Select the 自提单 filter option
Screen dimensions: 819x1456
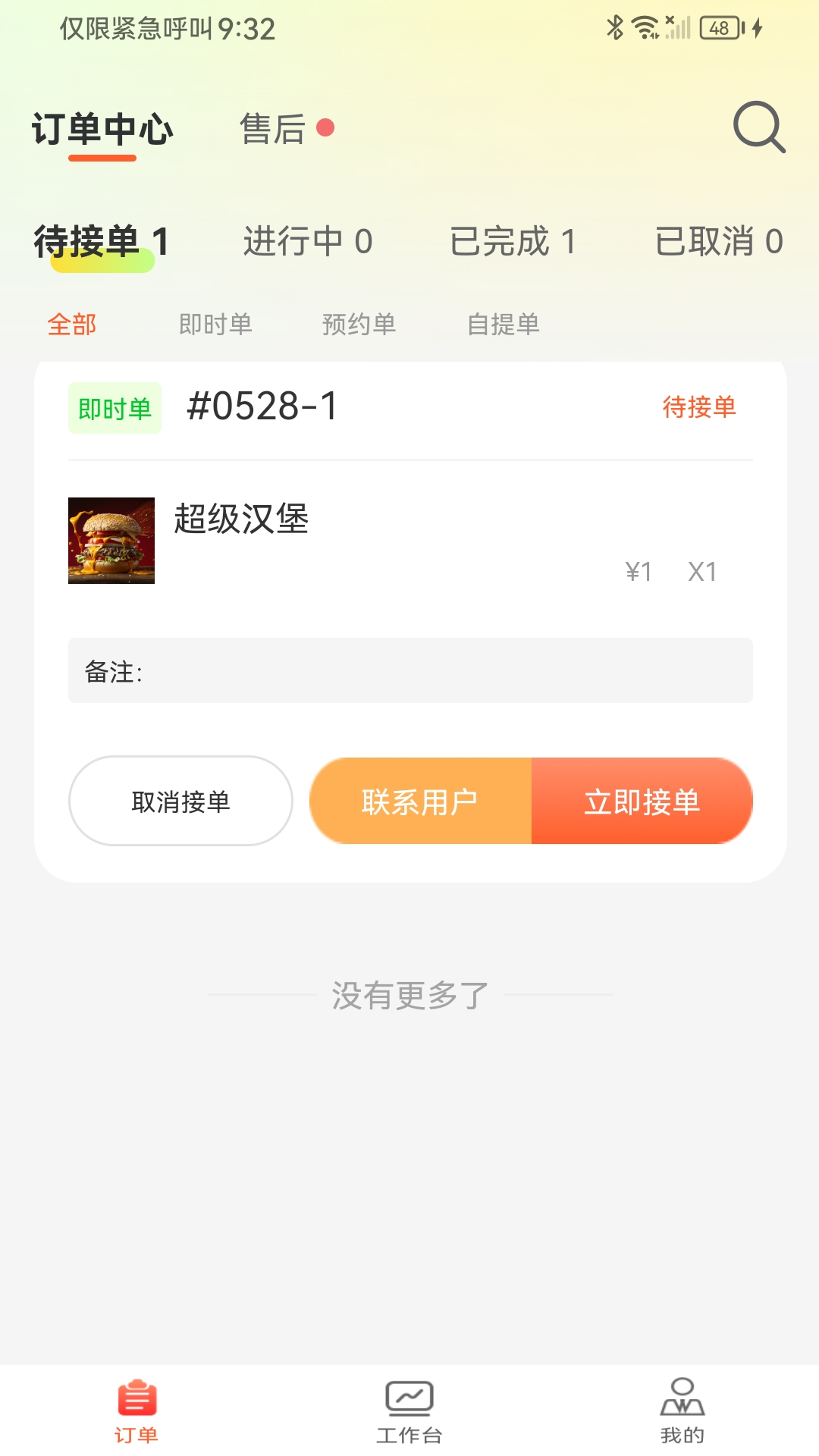(x=504, y=324)
